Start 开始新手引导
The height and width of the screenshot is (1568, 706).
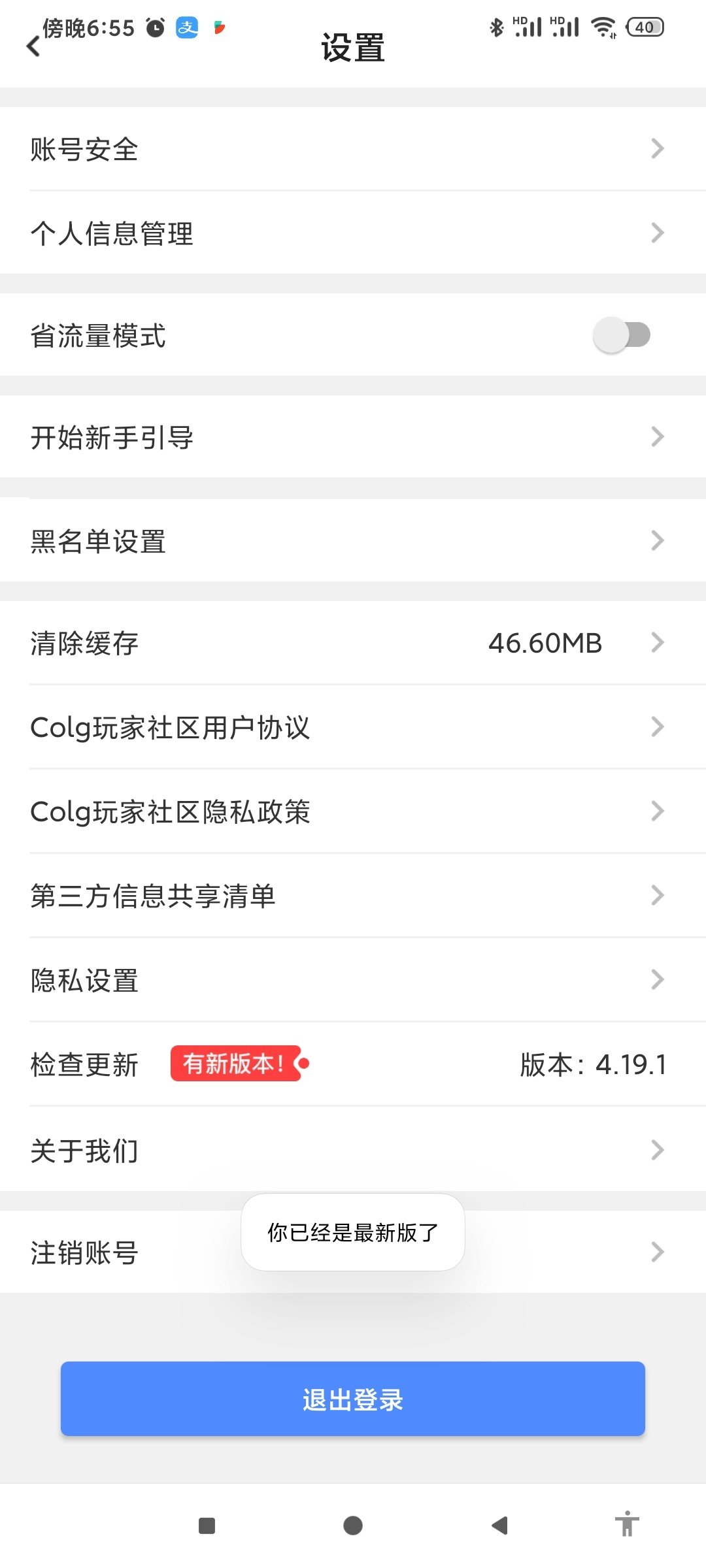(353, 436)
